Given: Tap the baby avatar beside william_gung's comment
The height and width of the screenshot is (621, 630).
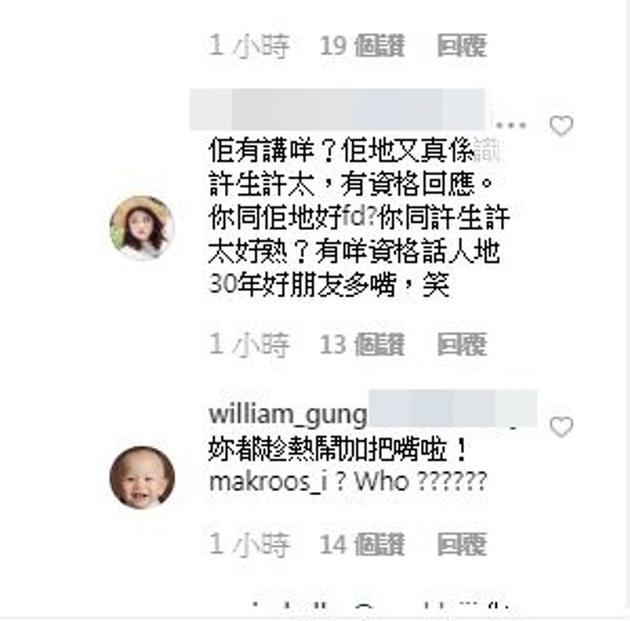Looking at the screenshot, I should coord(141,477).
